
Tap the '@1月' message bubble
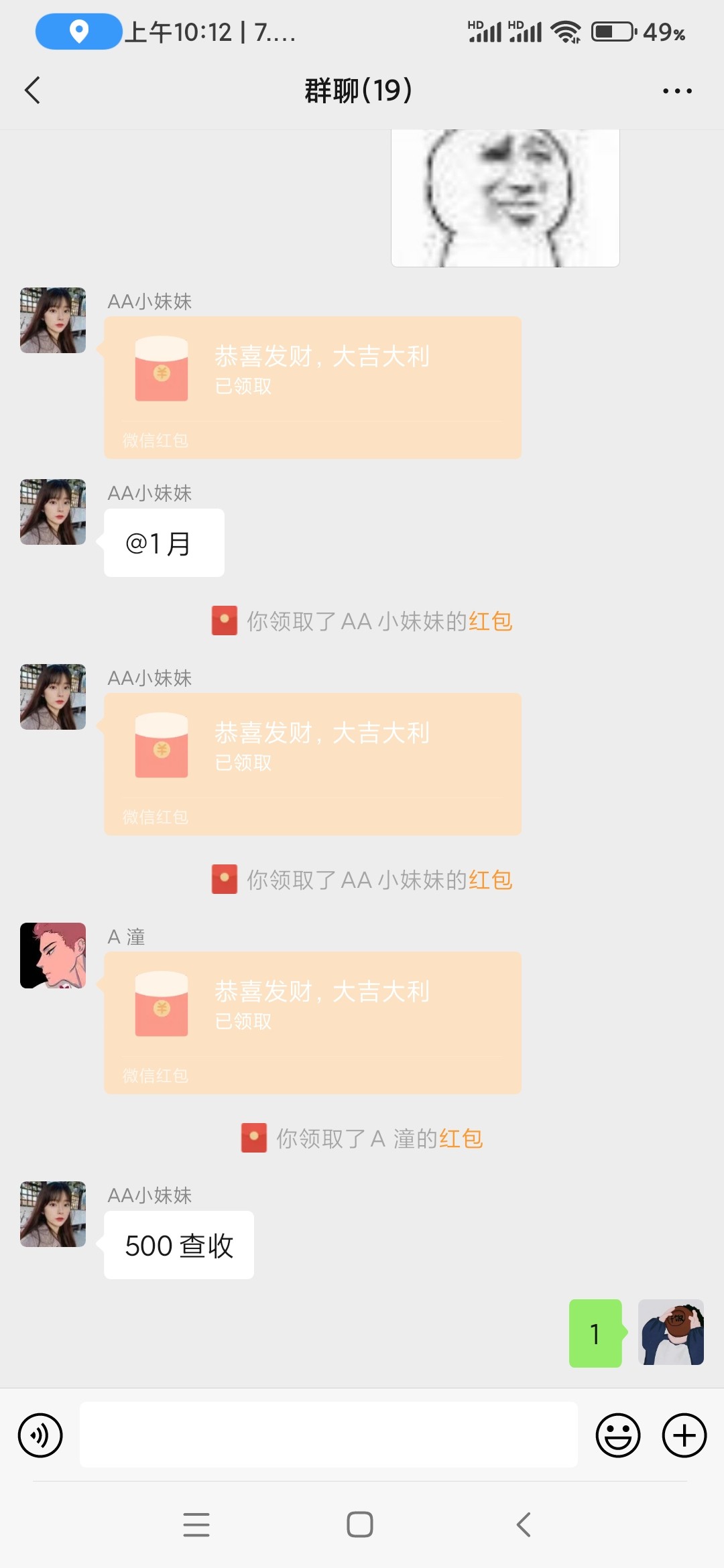click(x=163, y=543)
